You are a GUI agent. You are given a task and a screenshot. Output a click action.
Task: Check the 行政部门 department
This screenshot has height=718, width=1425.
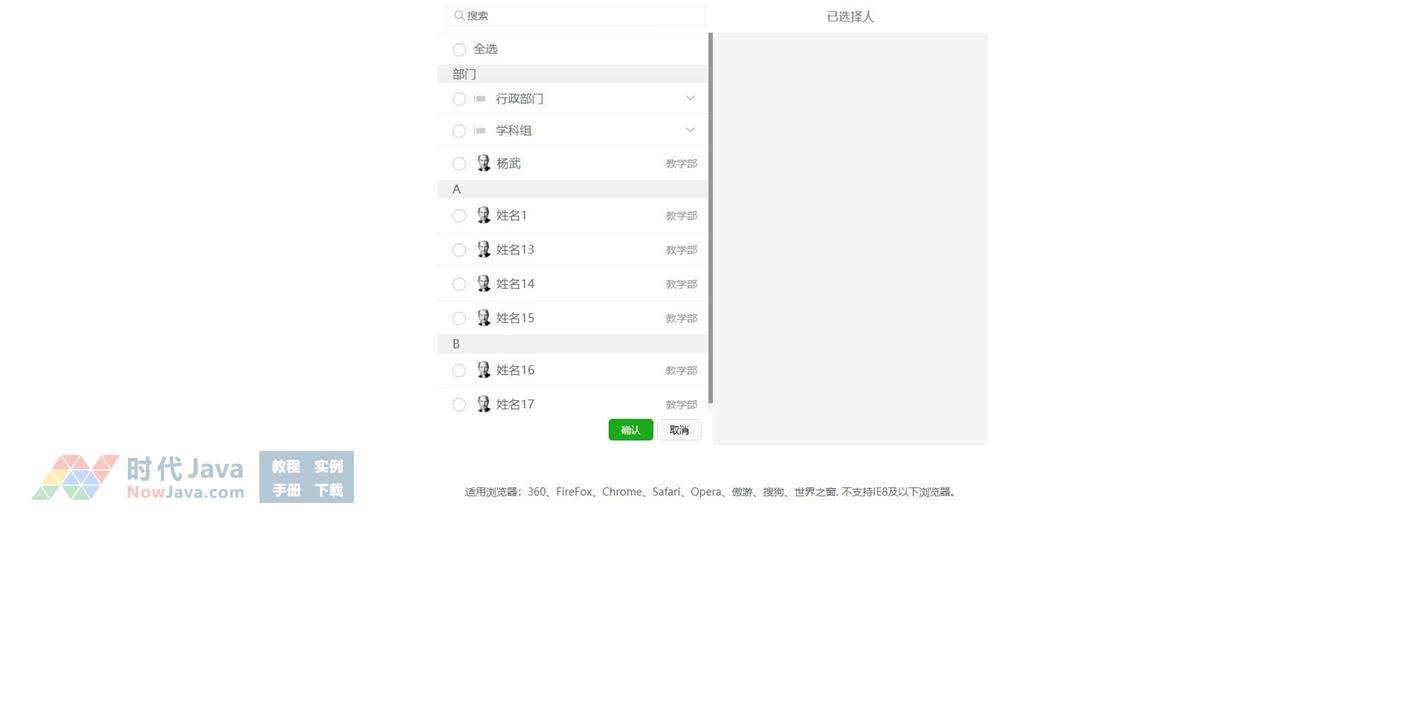point(459,99)
